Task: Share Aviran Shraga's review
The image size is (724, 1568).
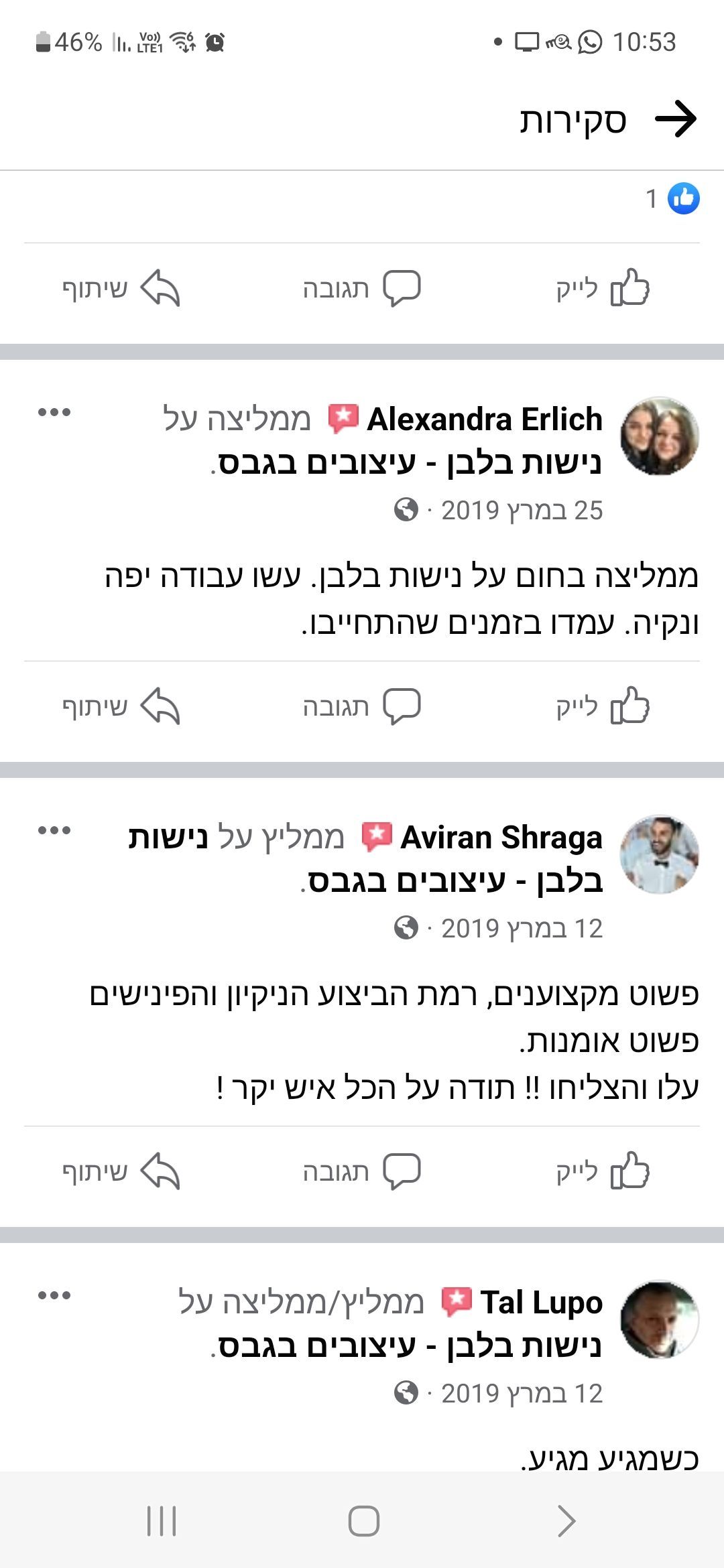Action: click(121, 1171)
